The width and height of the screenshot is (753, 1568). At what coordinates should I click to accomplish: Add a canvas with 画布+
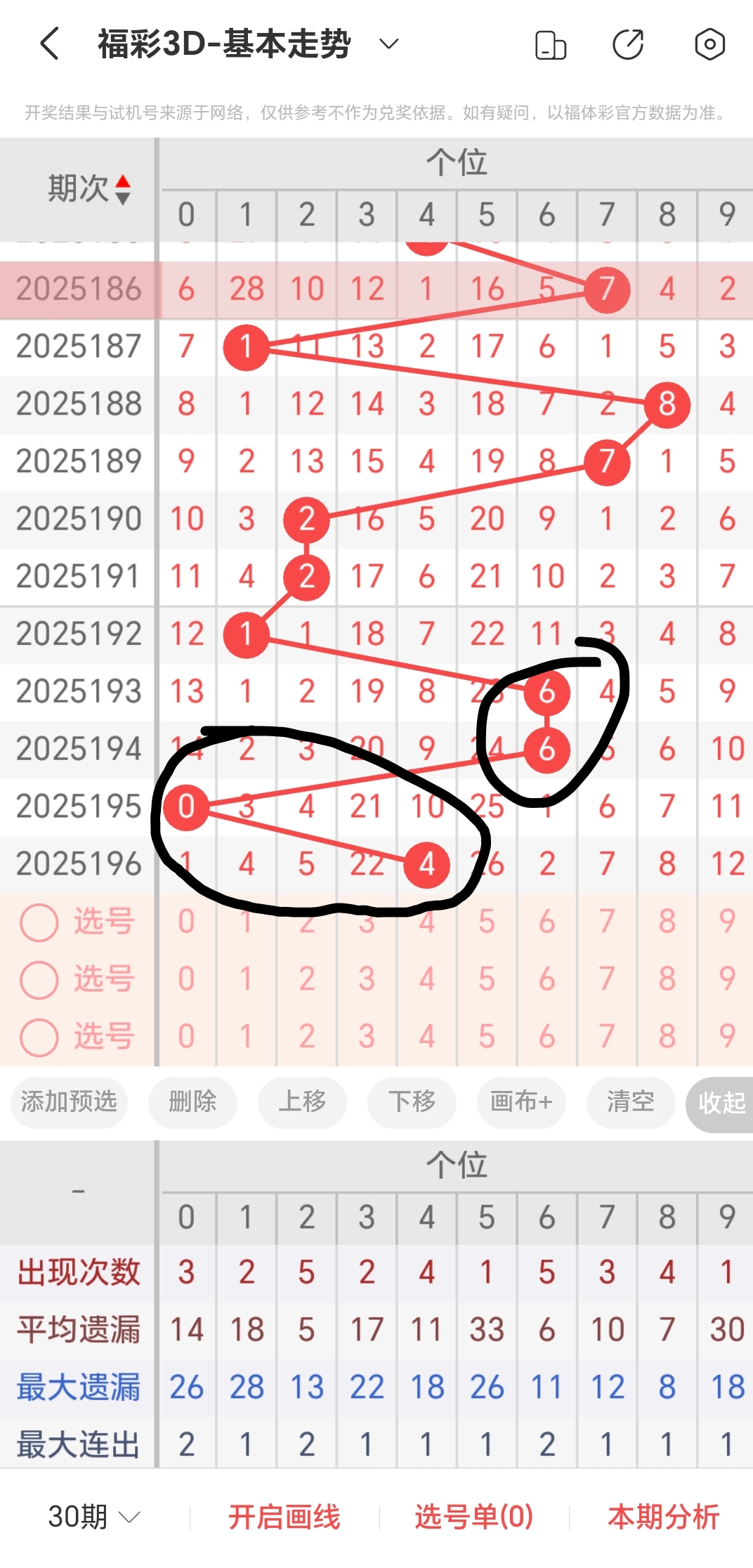(520, 1103)
